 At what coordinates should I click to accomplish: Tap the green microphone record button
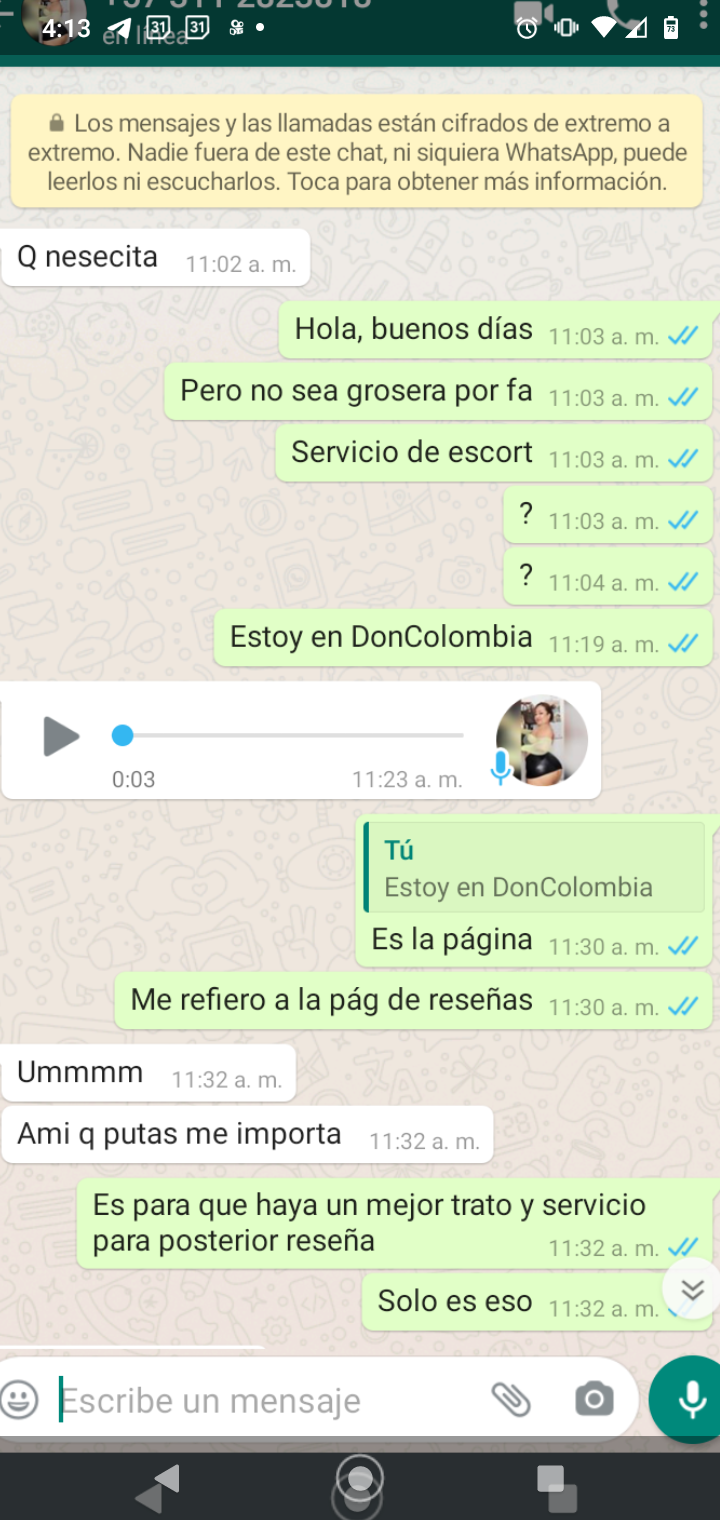pyautogui.click(x=690, y=1400)
